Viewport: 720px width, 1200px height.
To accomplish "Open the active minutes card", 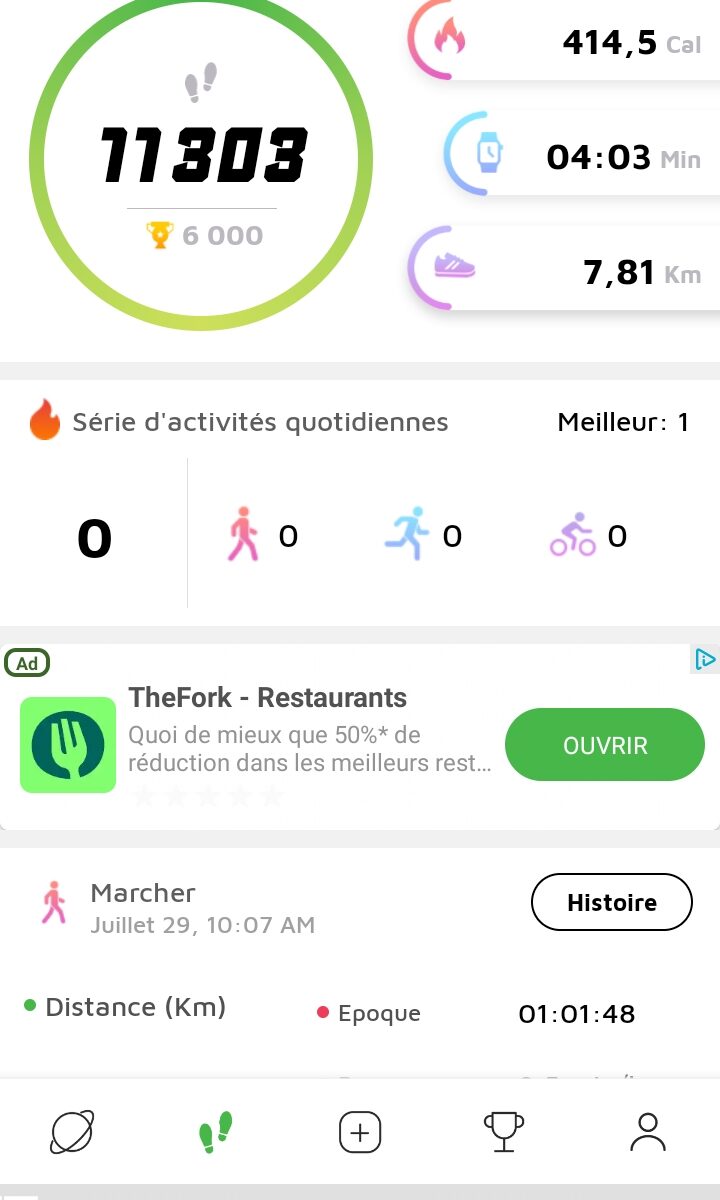I will (583, 155).
